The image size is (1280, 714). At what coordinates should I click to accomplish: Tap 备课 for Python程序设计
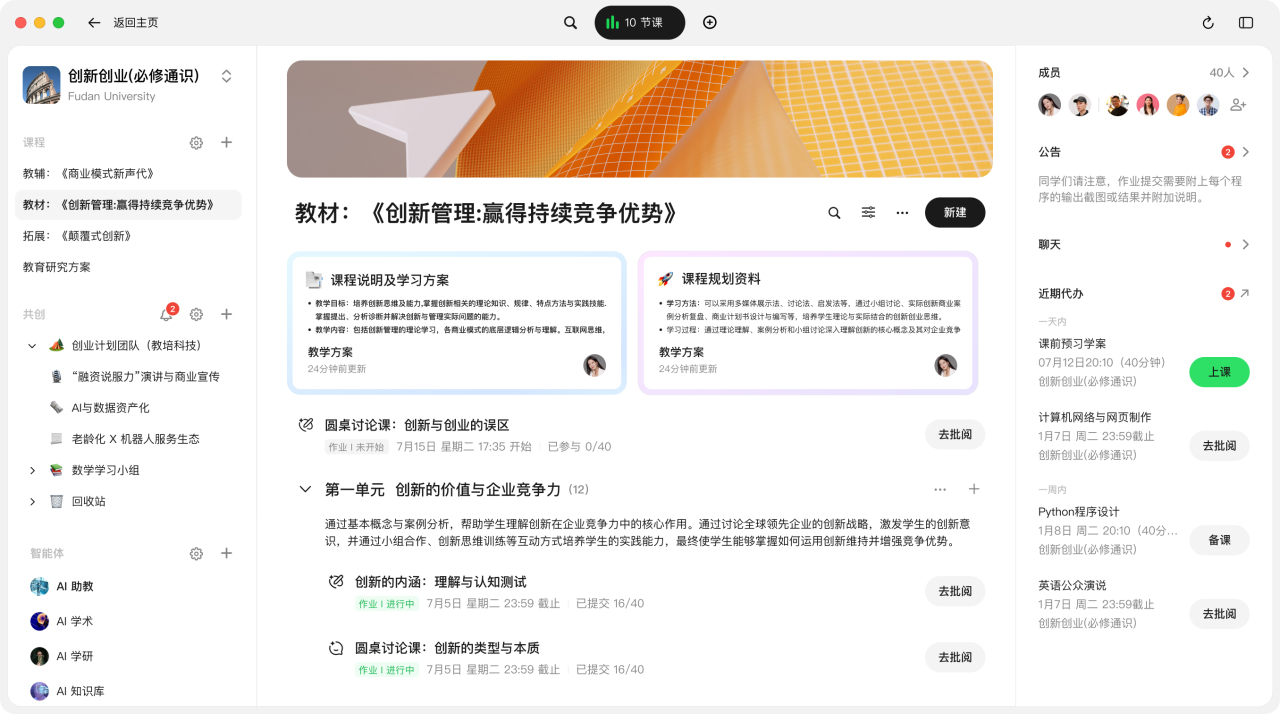[x=1219, y=540]
